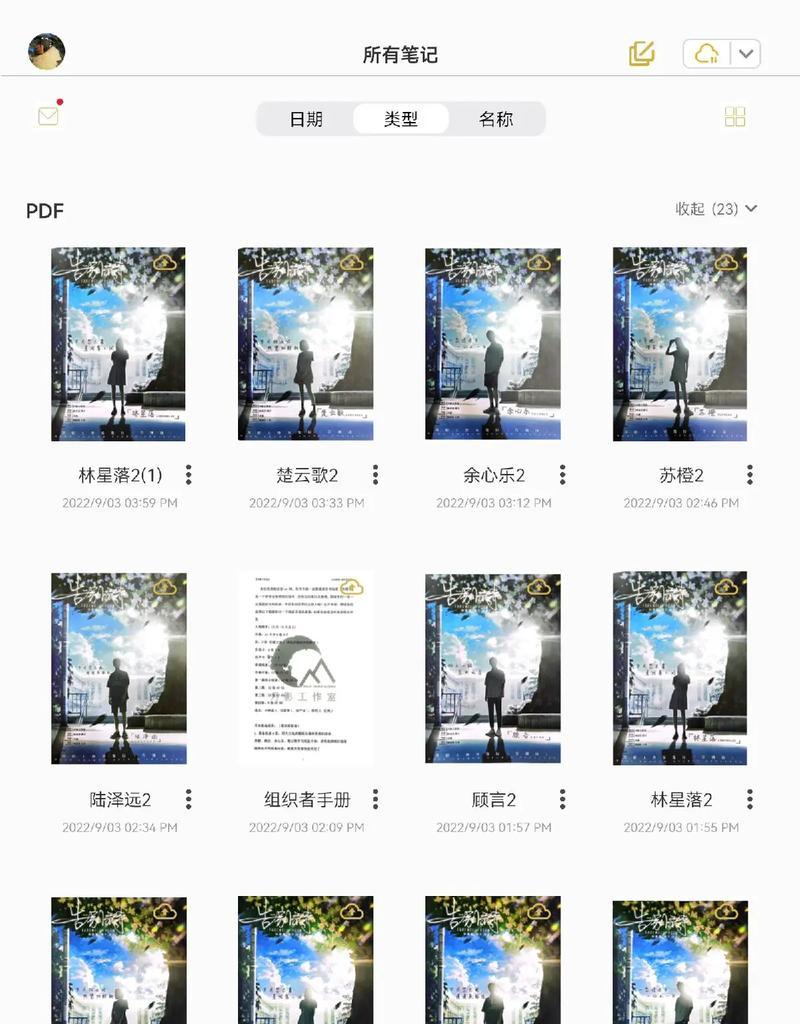Open the 余心乐2 PDF
Screen dimensions: 800x1024
[493, 344]
